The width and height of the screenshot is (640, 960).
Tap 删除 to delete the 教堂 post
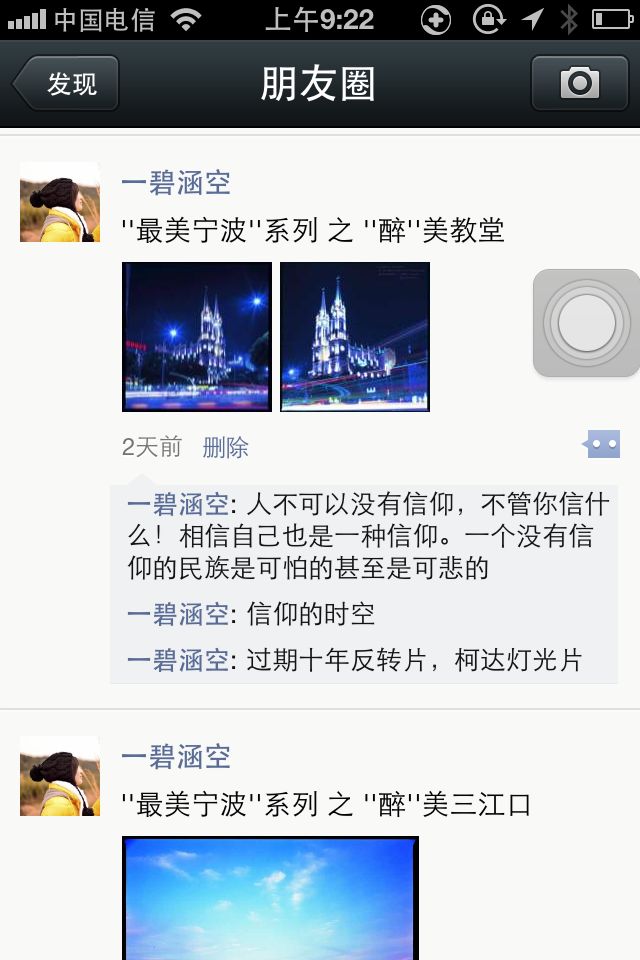225,447
